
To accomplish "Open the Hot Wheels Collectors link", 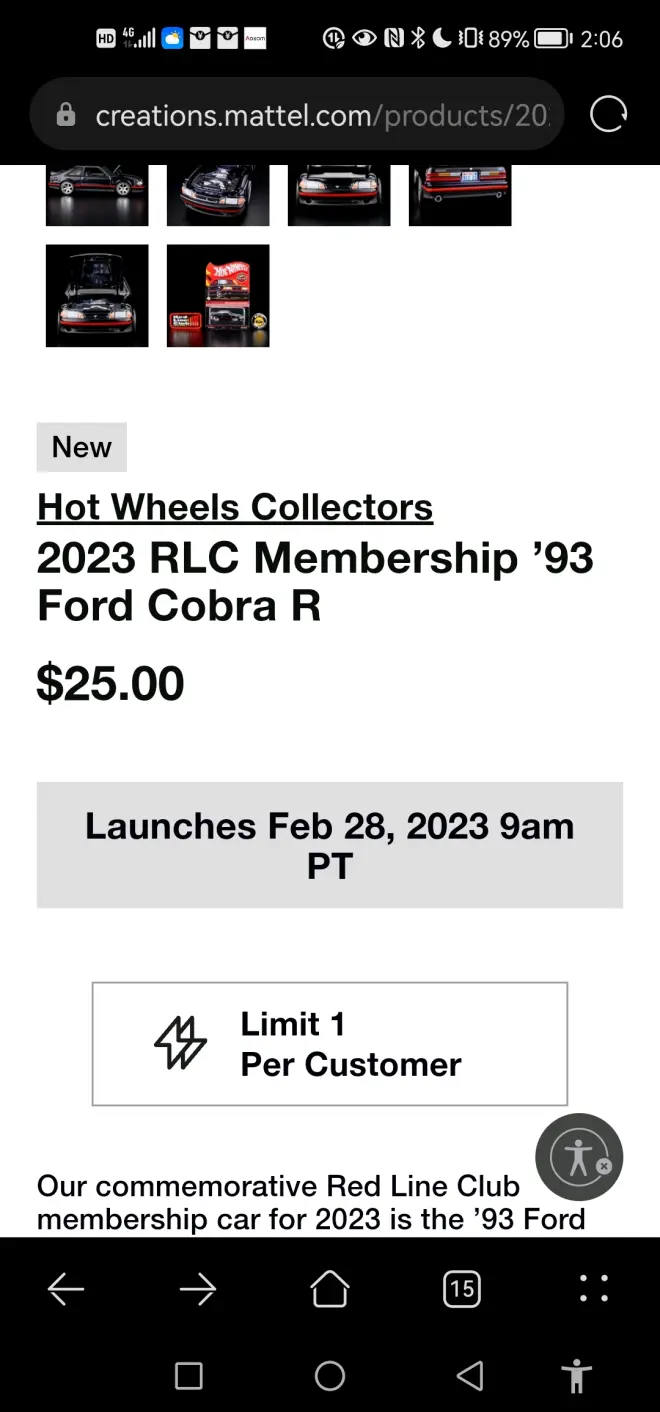I will [x=235, y=507].
